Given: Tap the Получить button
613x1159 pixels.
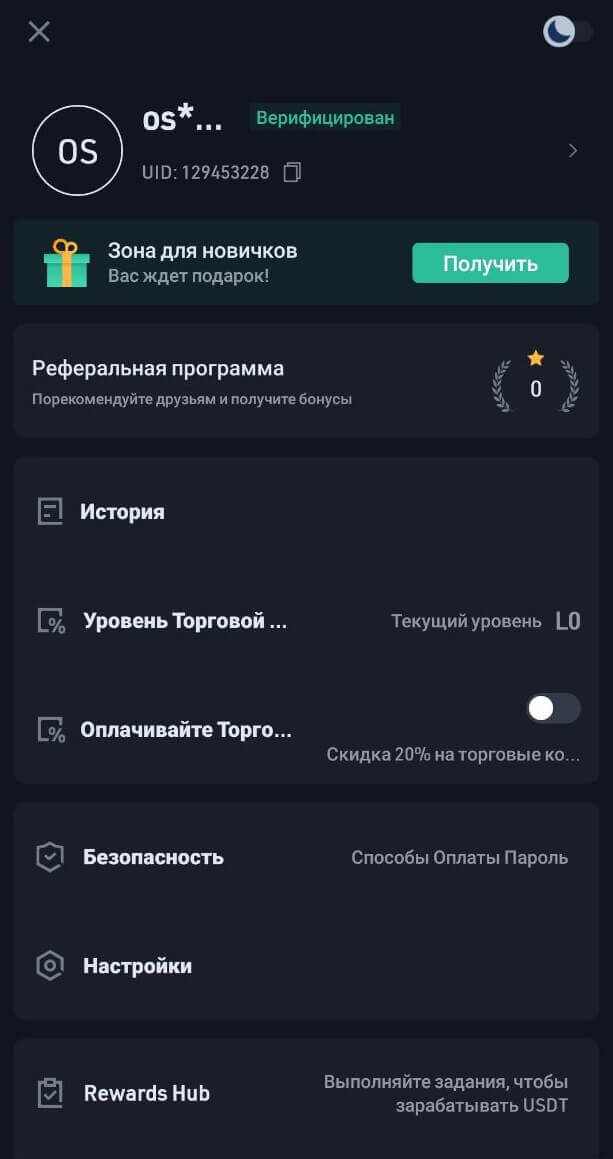Looking at the screenshot, I should coord(490,264).
